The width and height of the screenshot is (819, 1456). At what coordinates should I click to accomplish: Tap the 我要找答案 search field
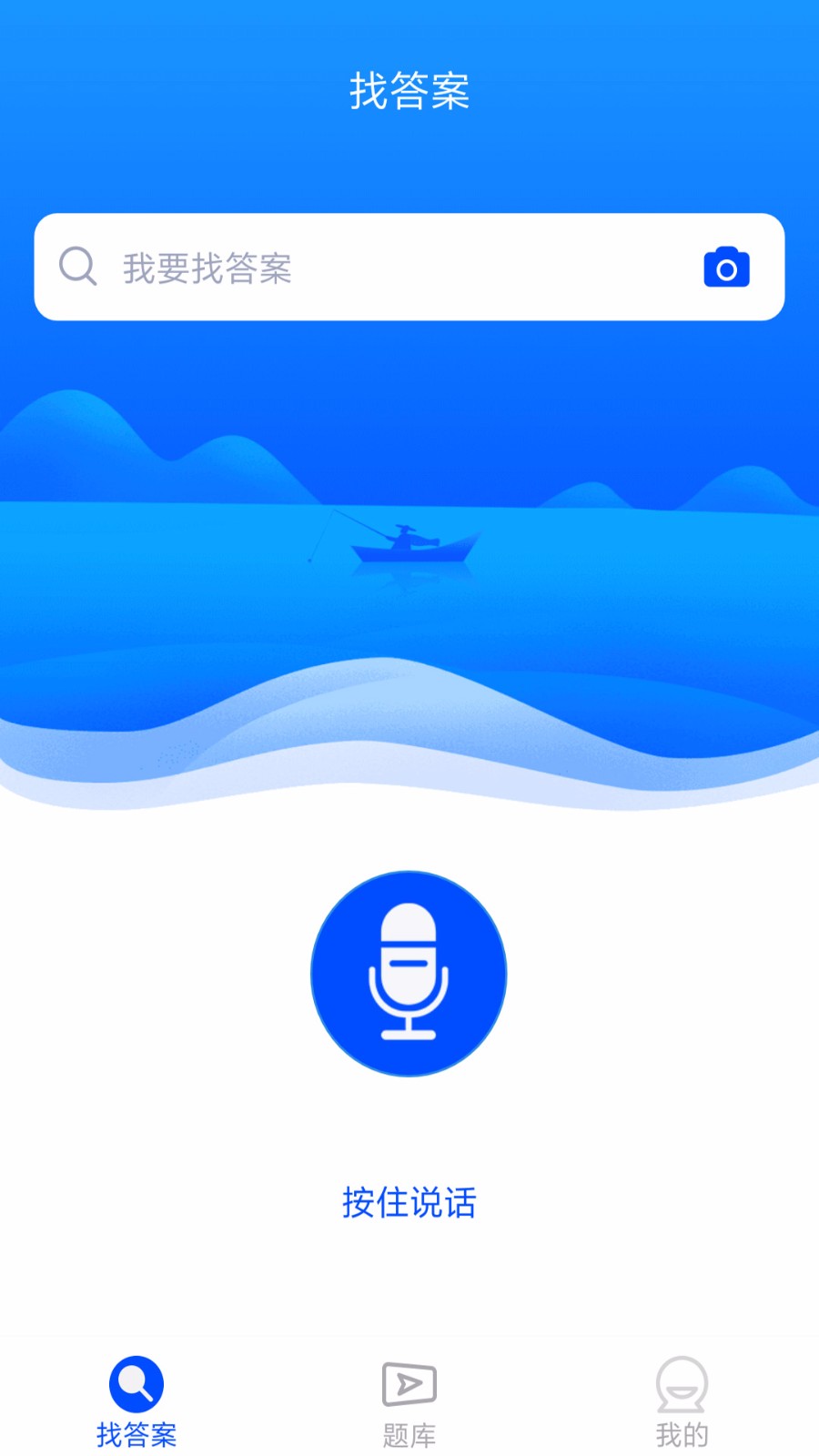click(364, 268)
